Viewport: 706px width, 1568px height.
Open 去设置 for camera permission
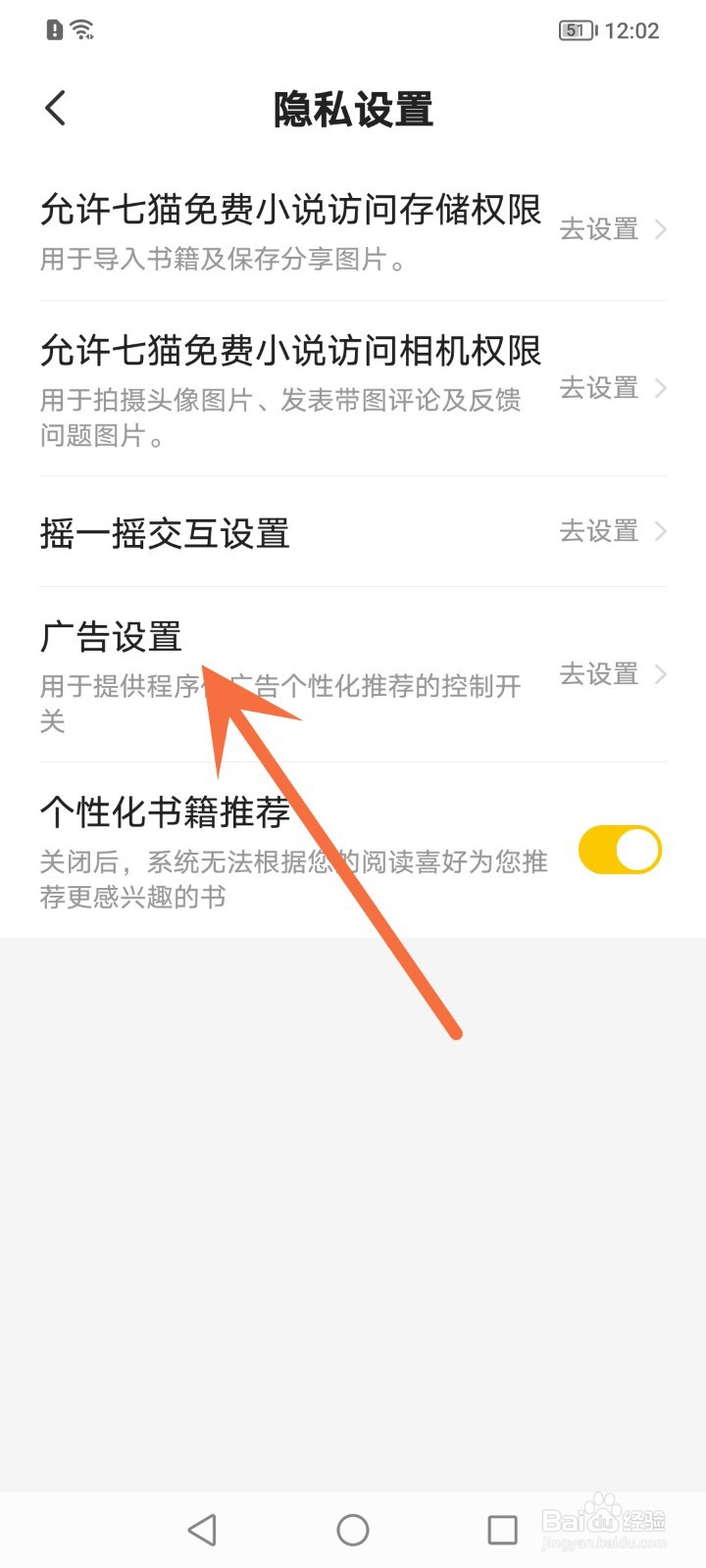pos(598,388)
